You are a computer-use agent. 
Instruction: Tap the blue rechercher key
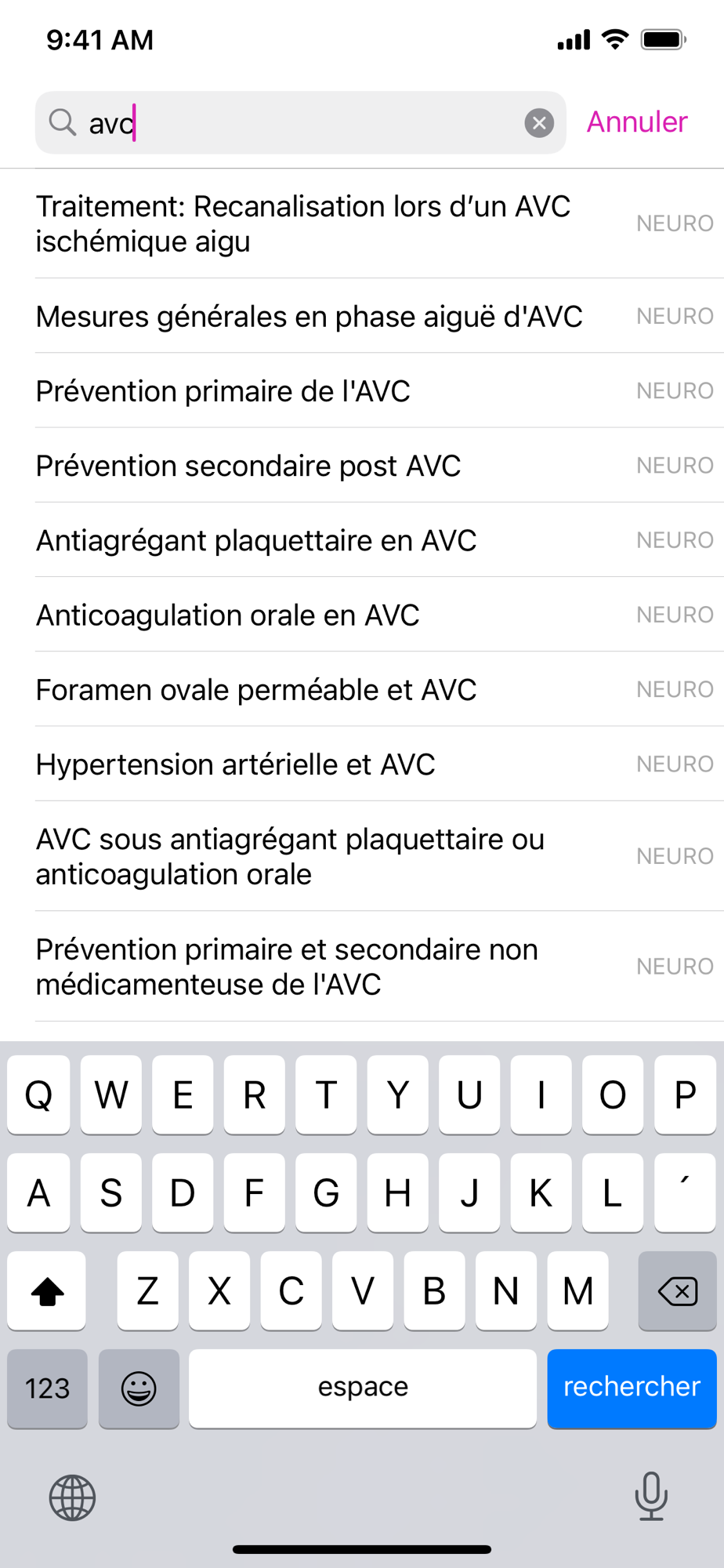click(x=632, y=1388)
